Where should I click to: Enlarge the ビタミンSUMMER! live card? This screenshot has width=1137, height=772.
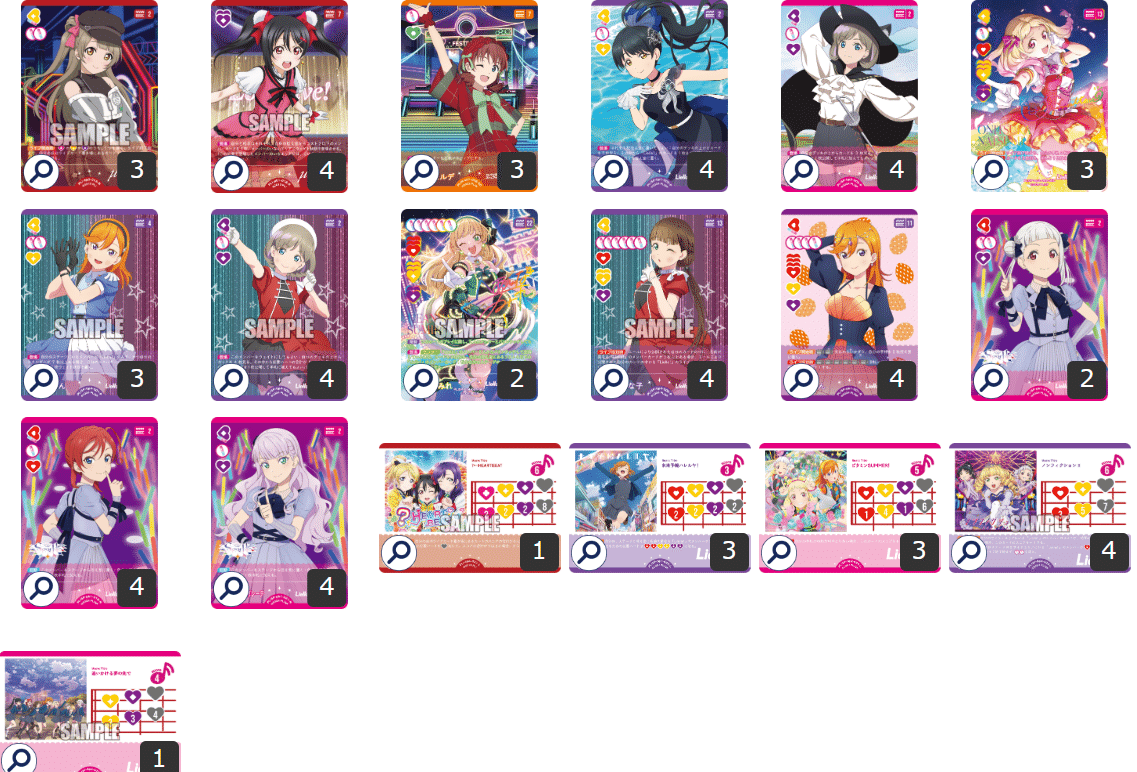777,552
